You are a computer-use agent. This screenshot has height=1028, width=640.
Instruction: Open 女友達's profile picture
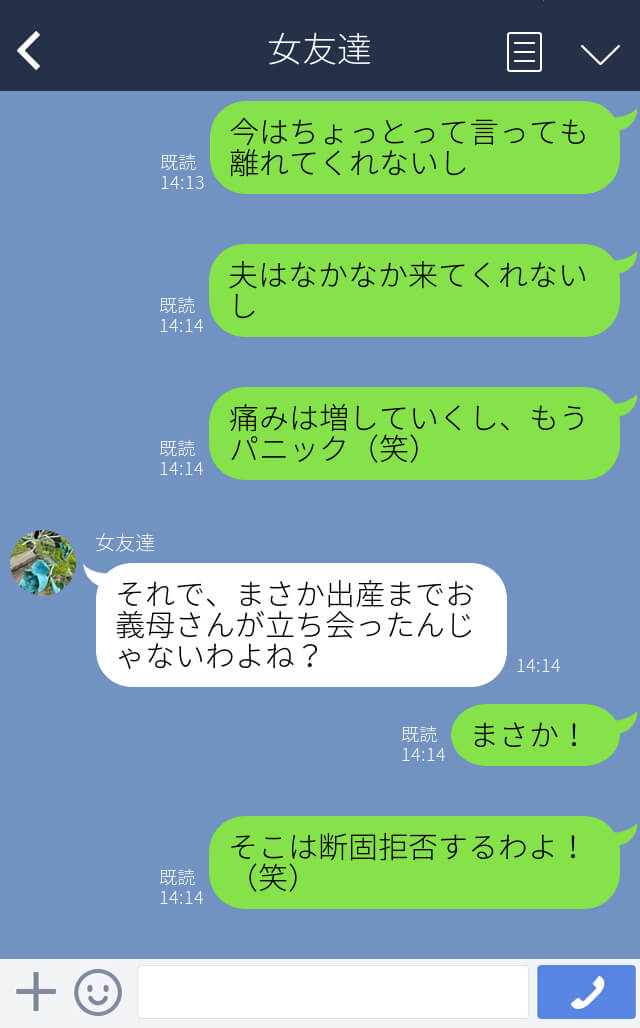[43, 563]
